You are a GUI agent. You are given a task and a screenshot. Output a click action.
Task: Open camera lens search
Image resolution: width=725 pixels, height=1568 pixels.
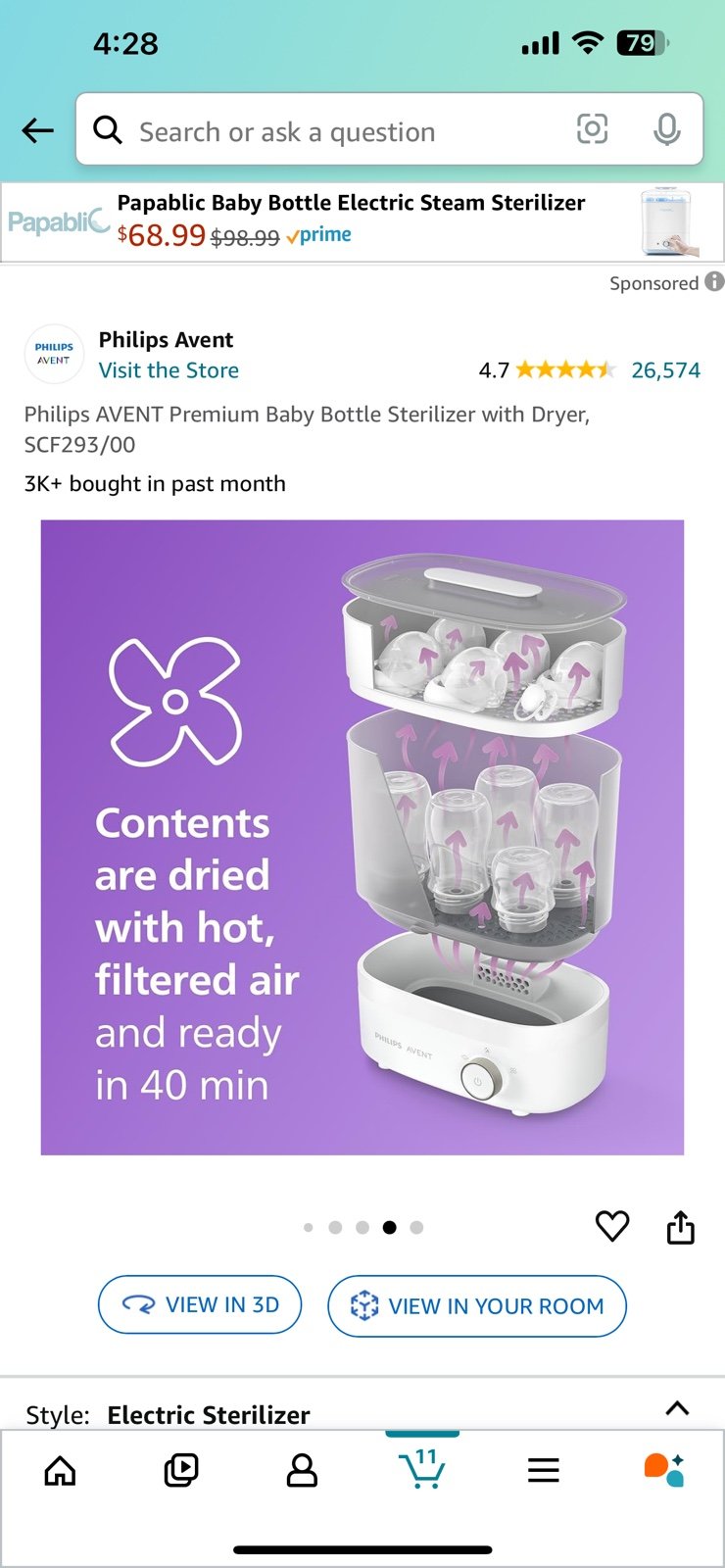point(592,129)
